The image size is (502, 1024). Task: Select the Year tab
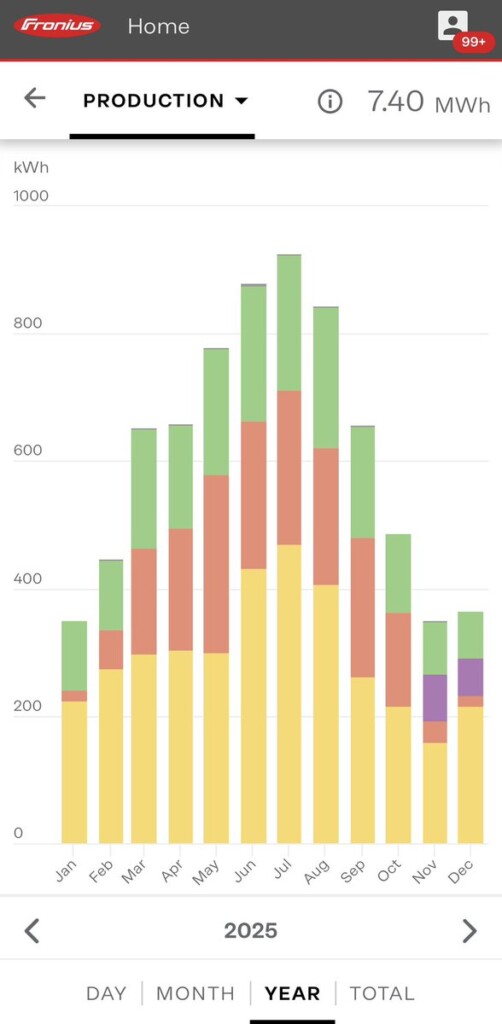(x=292, y=994)
